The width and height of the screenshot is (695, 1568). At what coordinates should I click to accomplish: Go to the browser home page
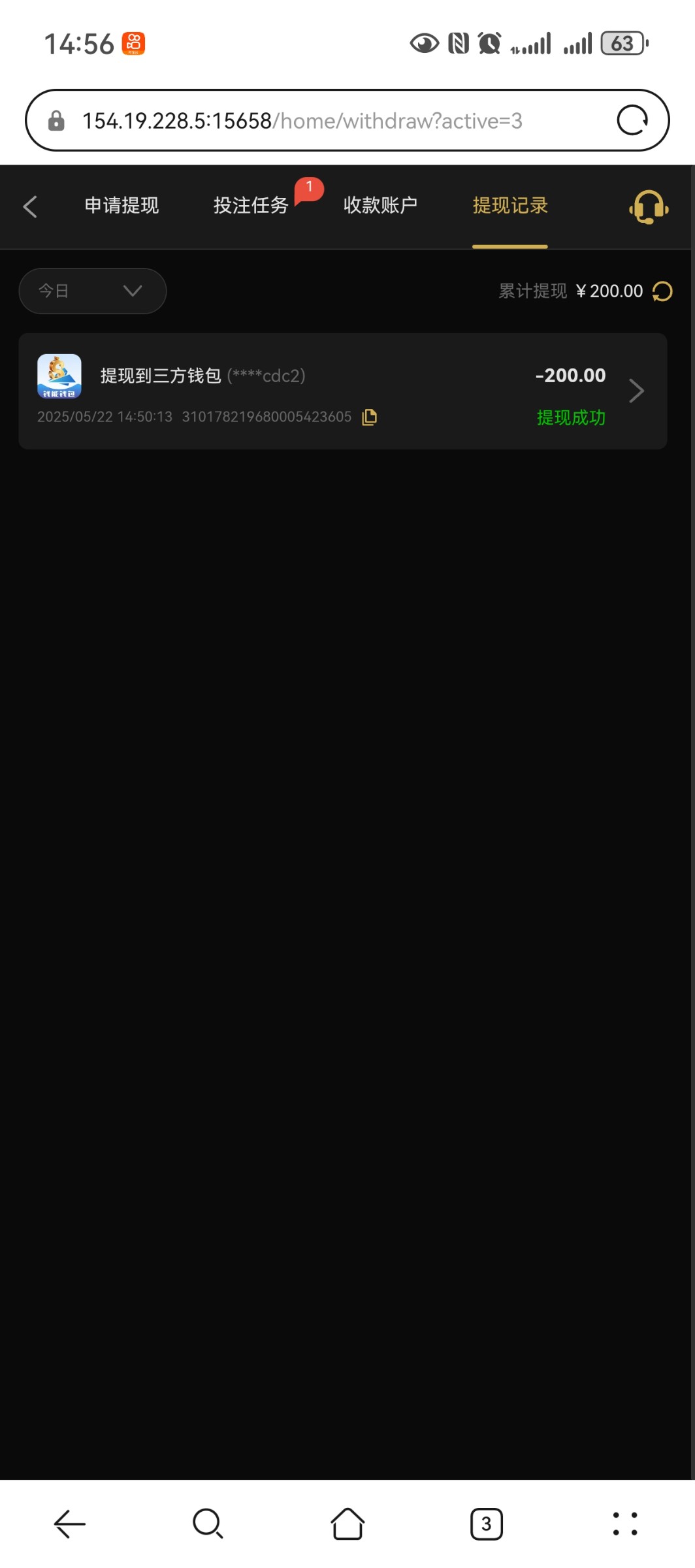click(x=347, y=1524)
